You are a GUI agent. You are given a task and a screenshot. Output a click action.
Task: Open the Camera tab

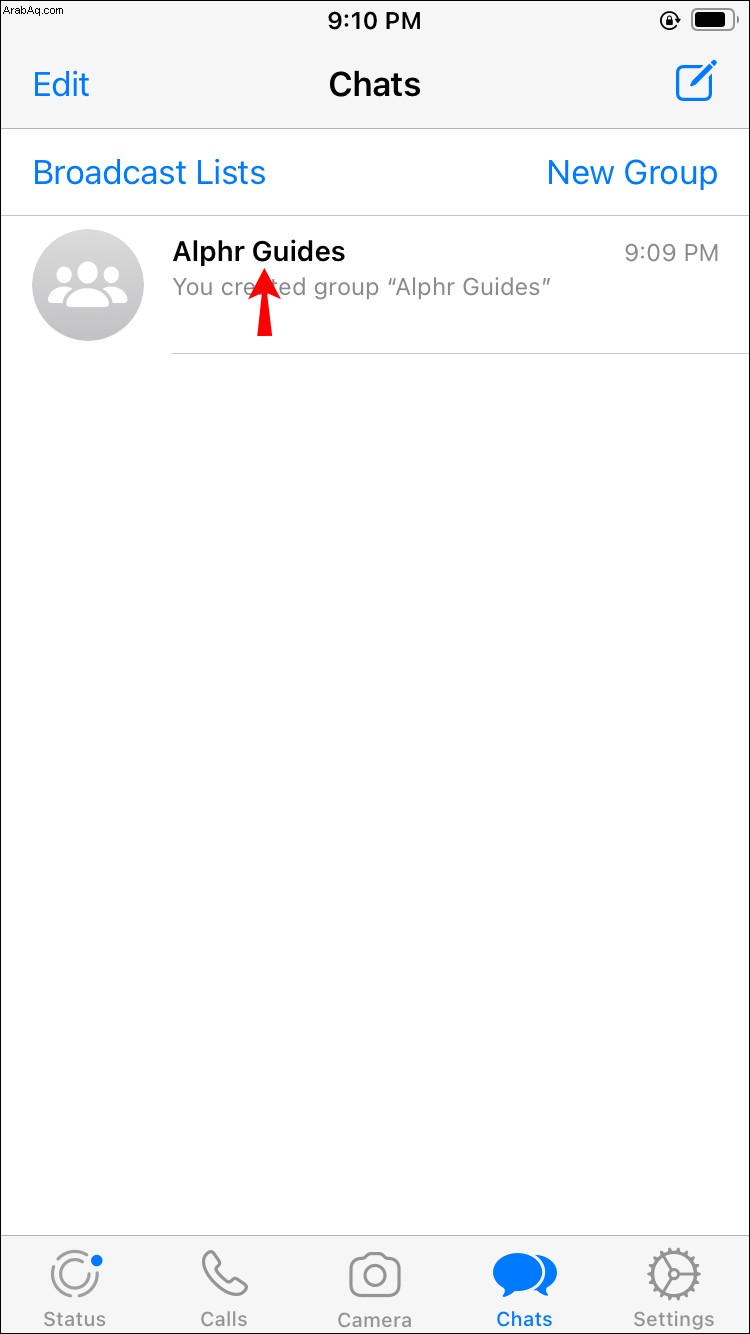[x=375, y=1289]
